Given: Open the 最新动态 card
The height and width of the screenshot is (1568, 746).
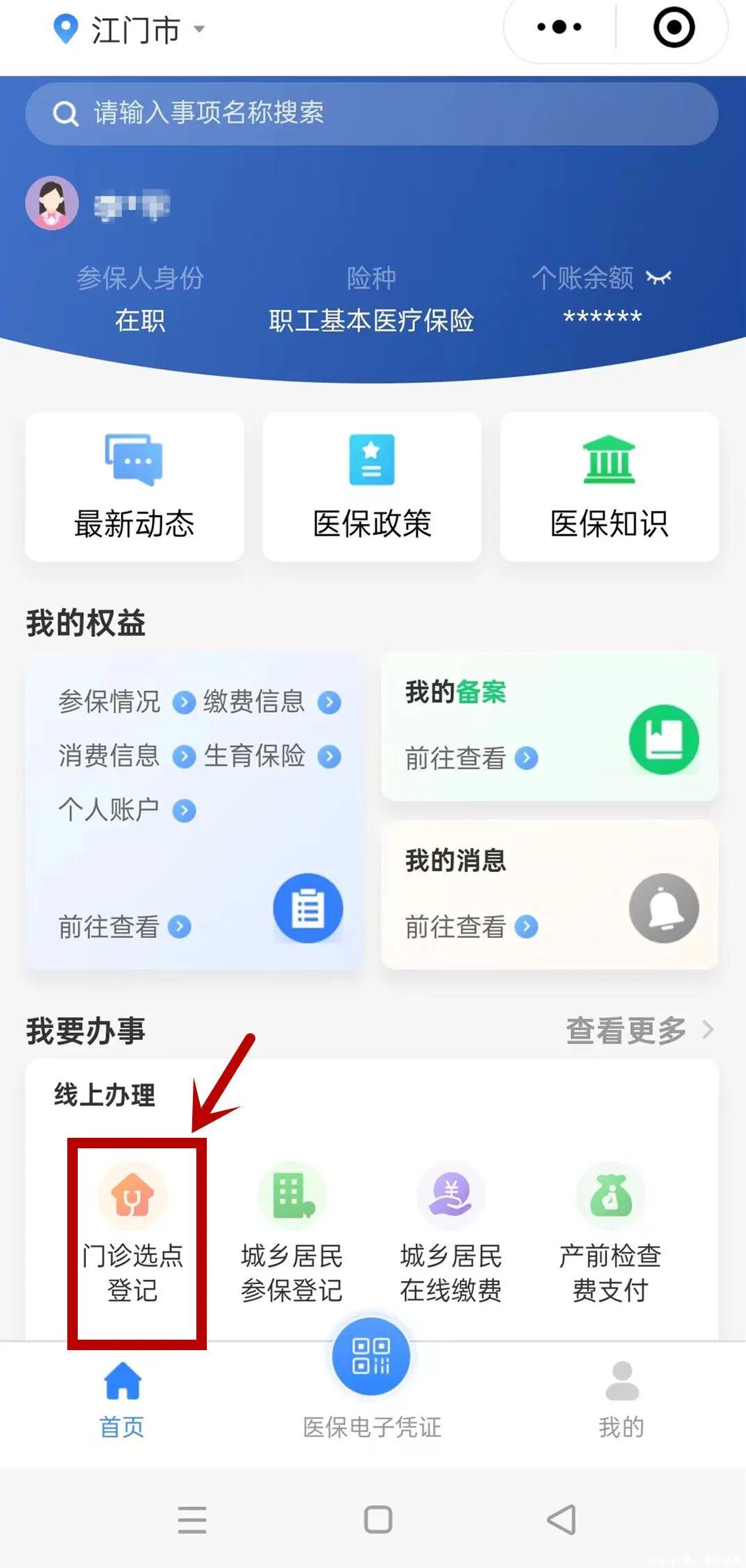Looking at the screenshot, I should pyautogui.click(x=135, y=487).
